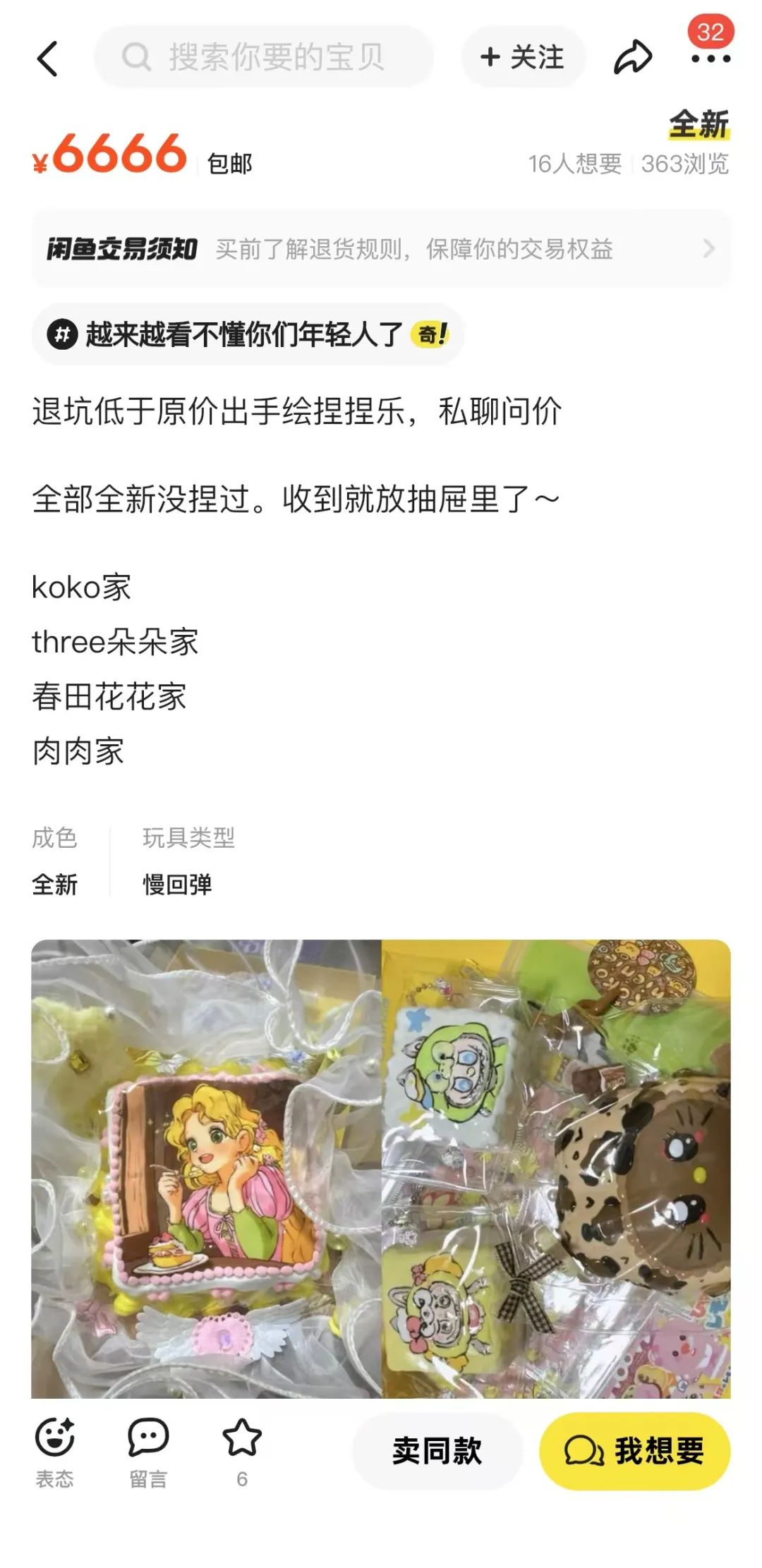Go back using the arrow icon
This screenshot has width=762, height=1568.
pyautogui.click(x=48, y=58)
